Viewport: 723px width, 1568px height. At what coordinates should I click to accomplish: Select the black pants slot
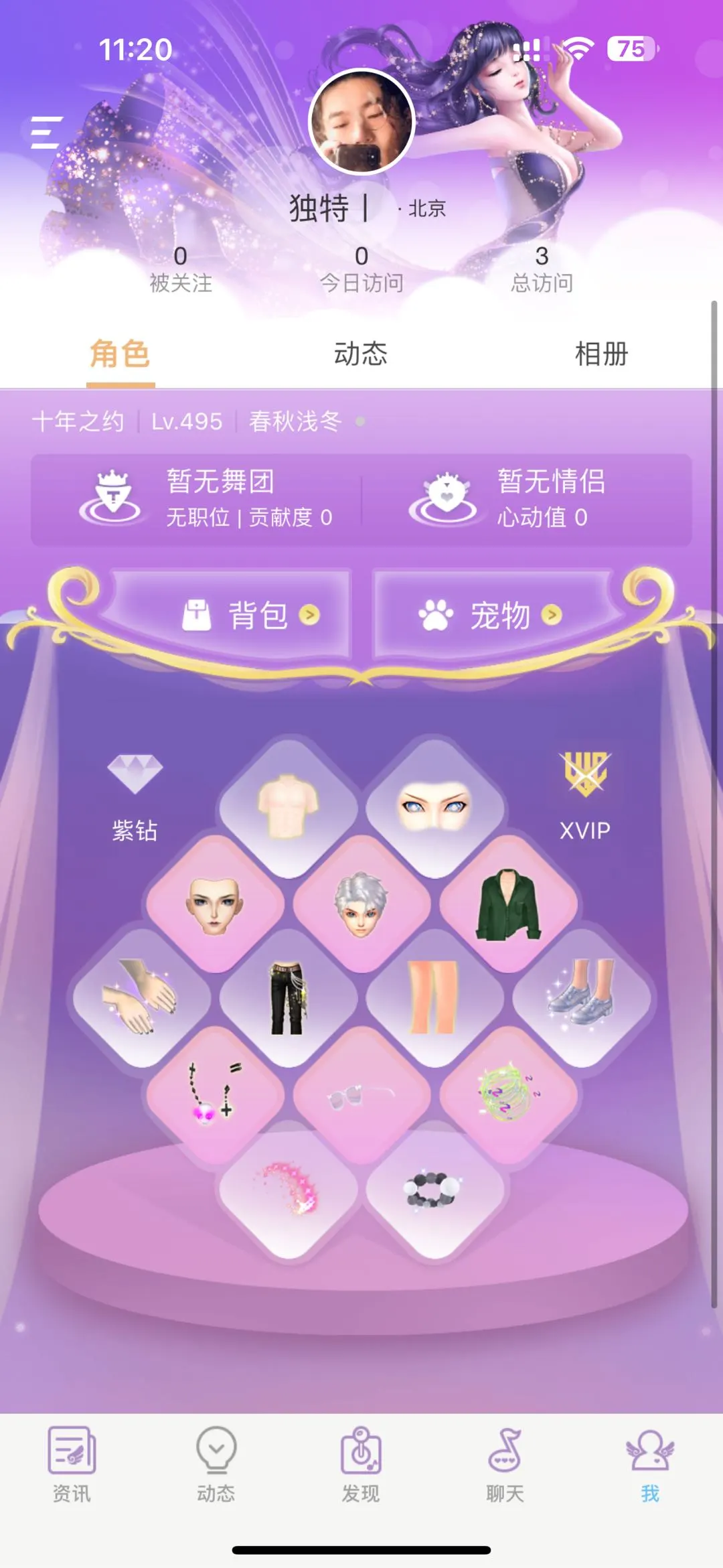289,998
